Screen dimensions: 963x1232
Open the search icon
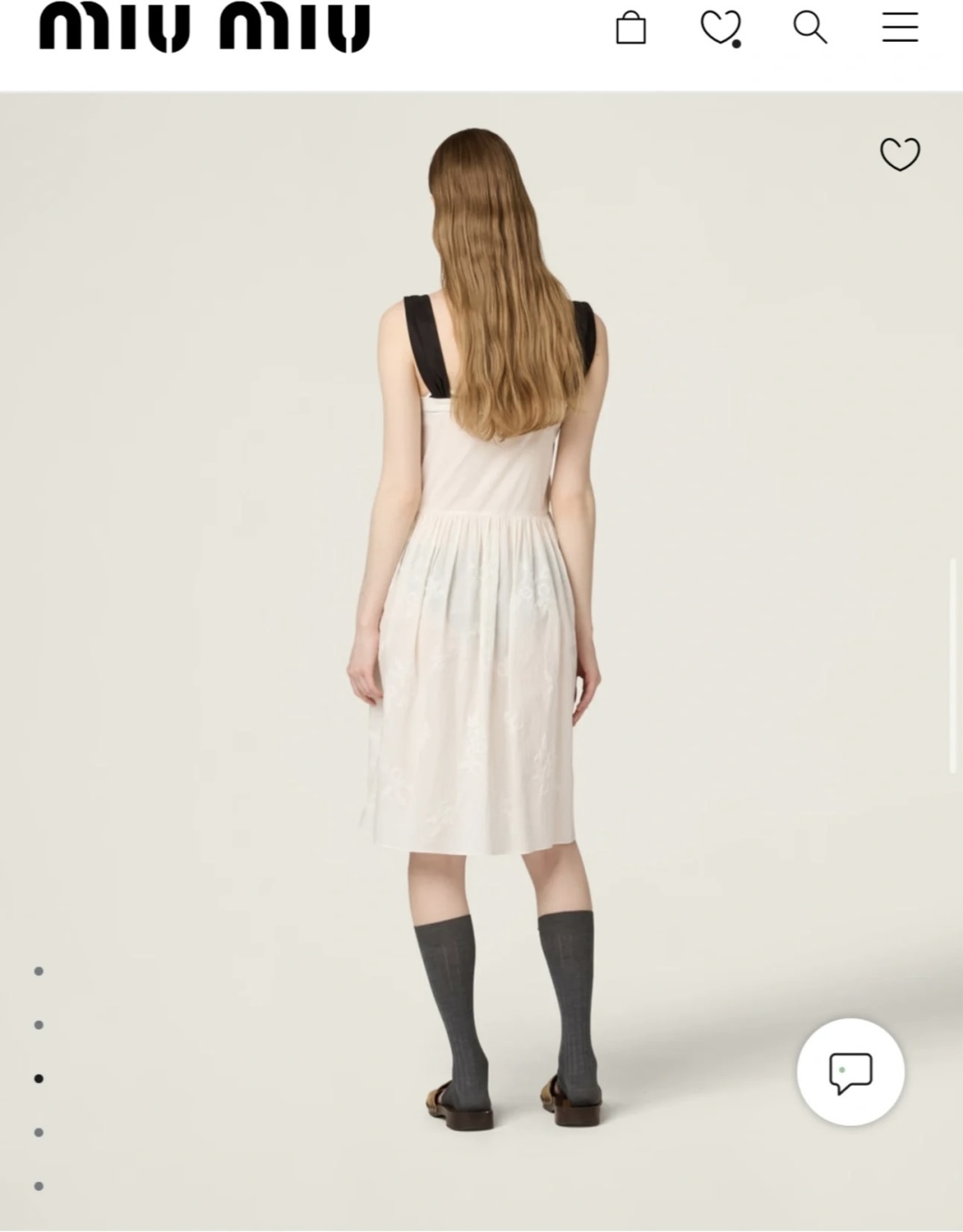pos(810,28)
